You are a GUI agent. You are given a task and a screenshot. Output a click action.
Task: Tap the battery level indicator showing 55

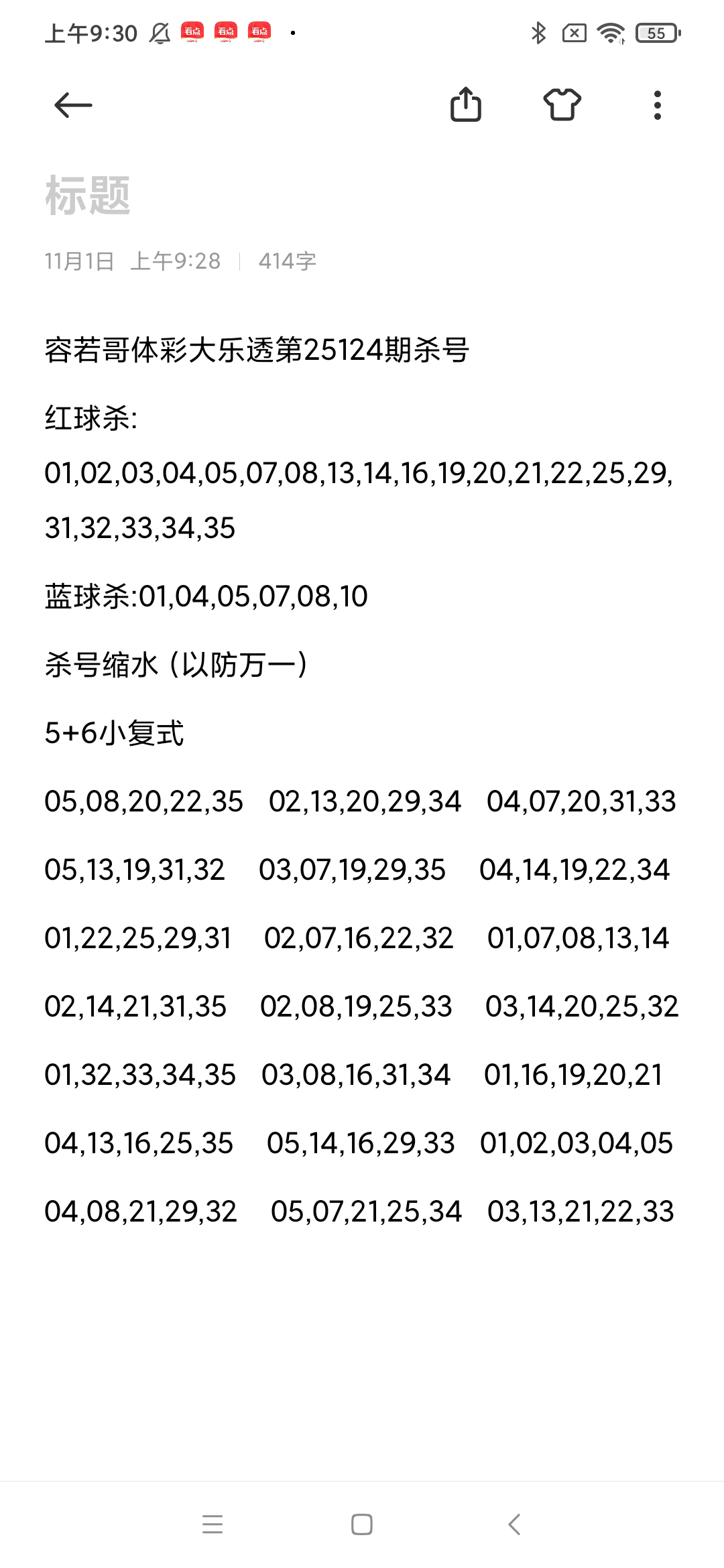(655, 31)
